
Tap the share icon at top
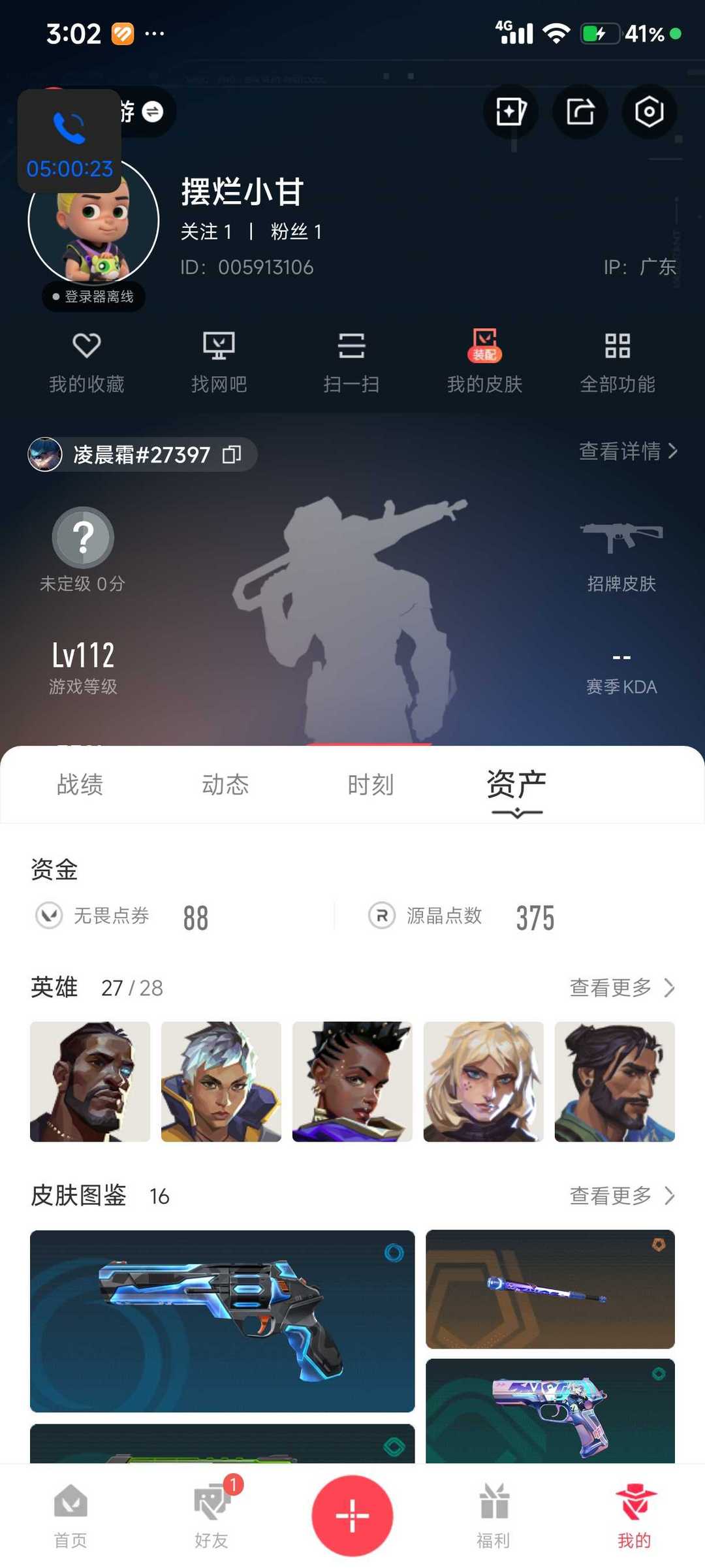tap(580, 112)
